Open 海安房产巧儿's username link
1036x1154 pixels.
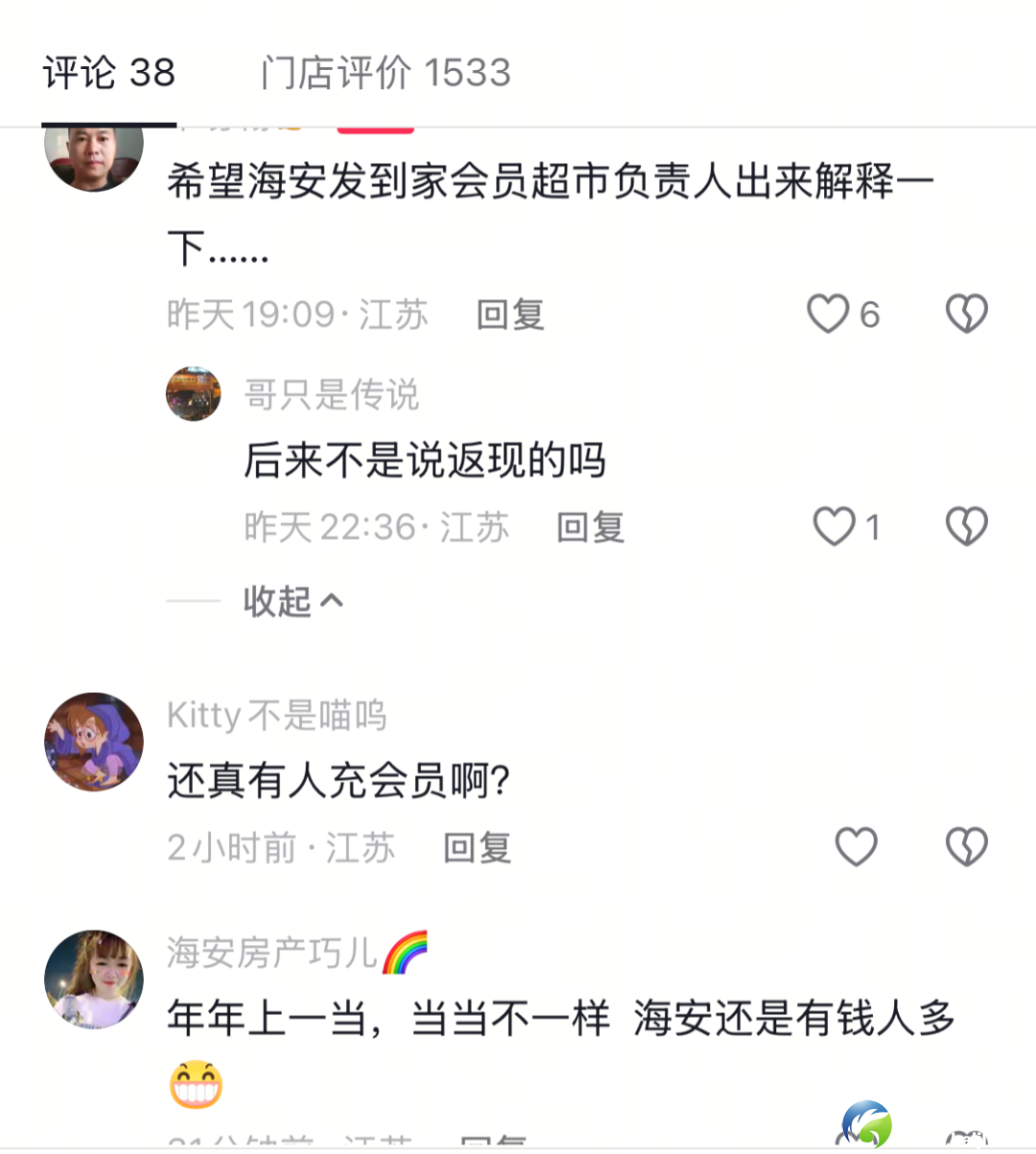point(271,953)
